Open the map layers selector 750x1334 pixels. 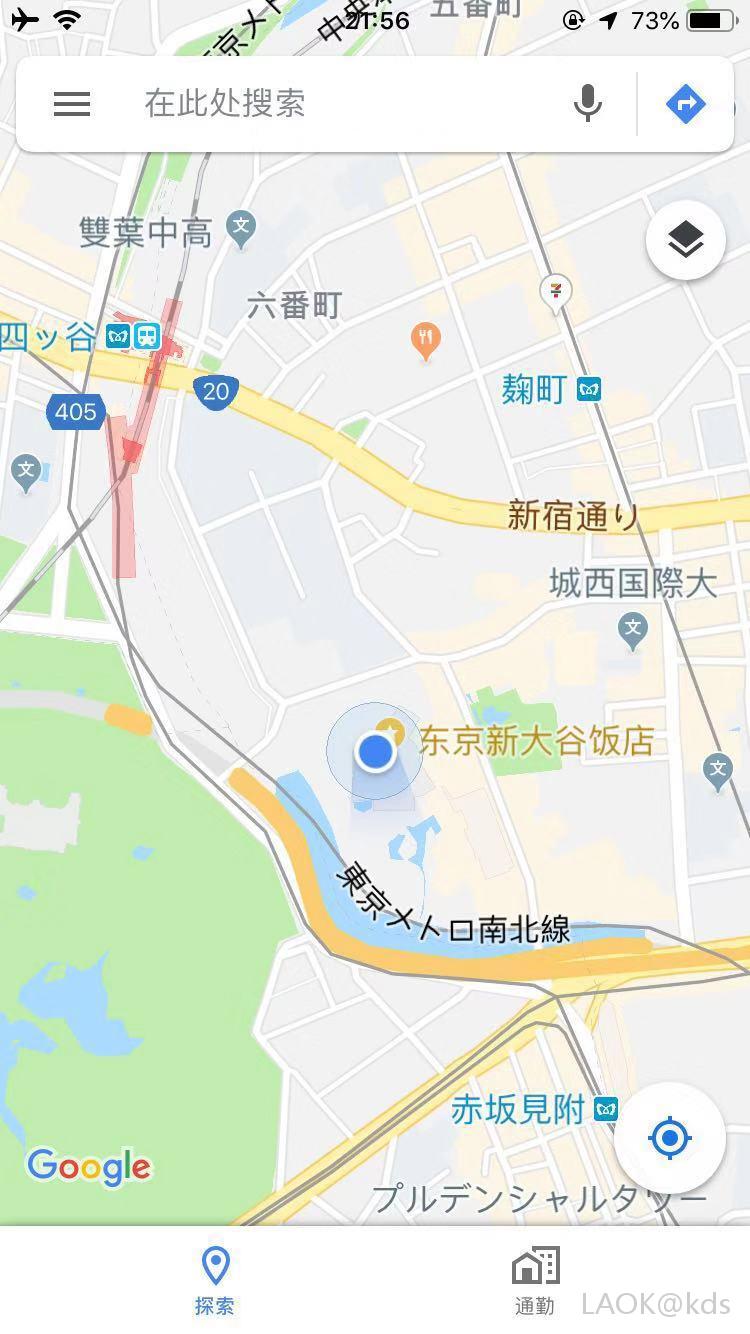click(685, 240)
